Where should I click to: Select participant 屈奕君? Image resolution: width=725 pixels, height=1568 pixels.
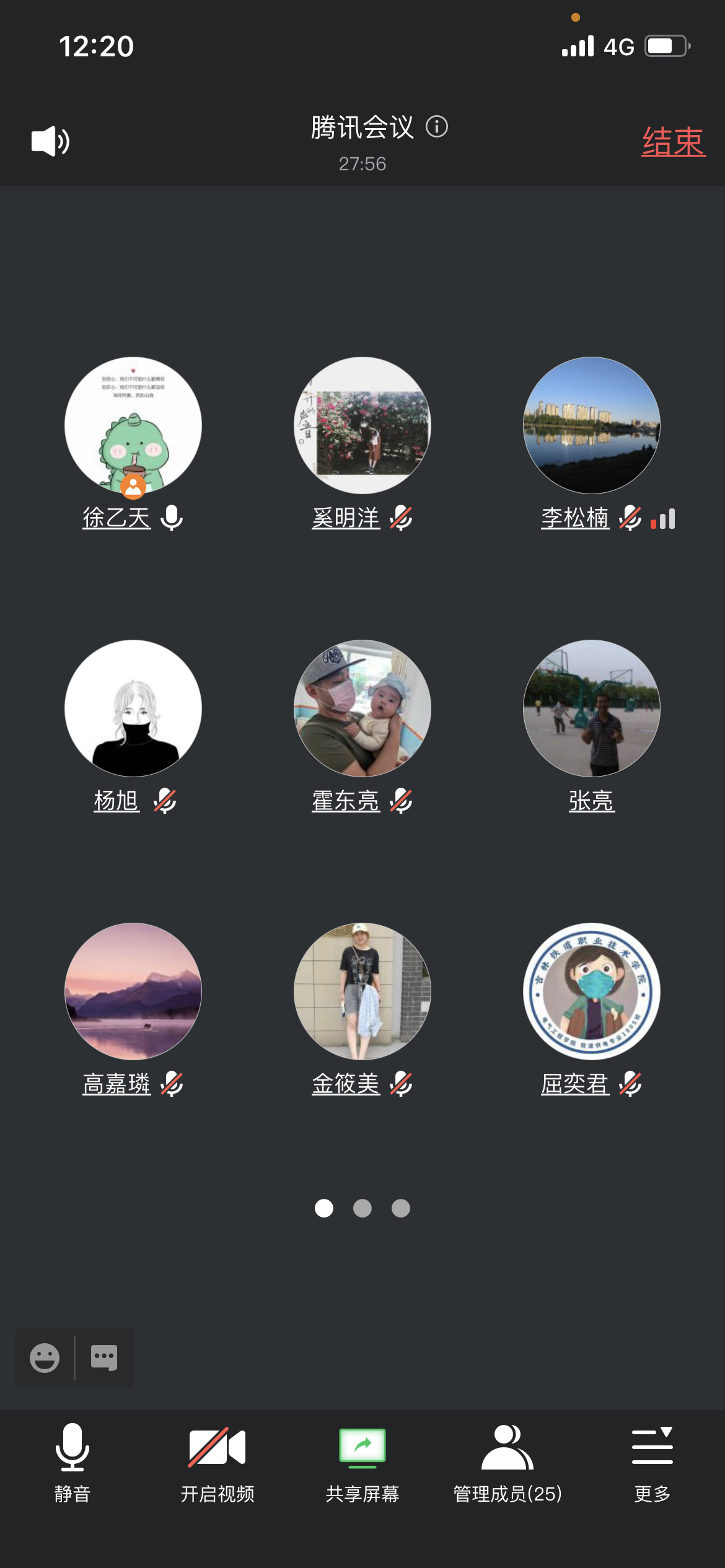pyautogui.click(x=592, y=991)
